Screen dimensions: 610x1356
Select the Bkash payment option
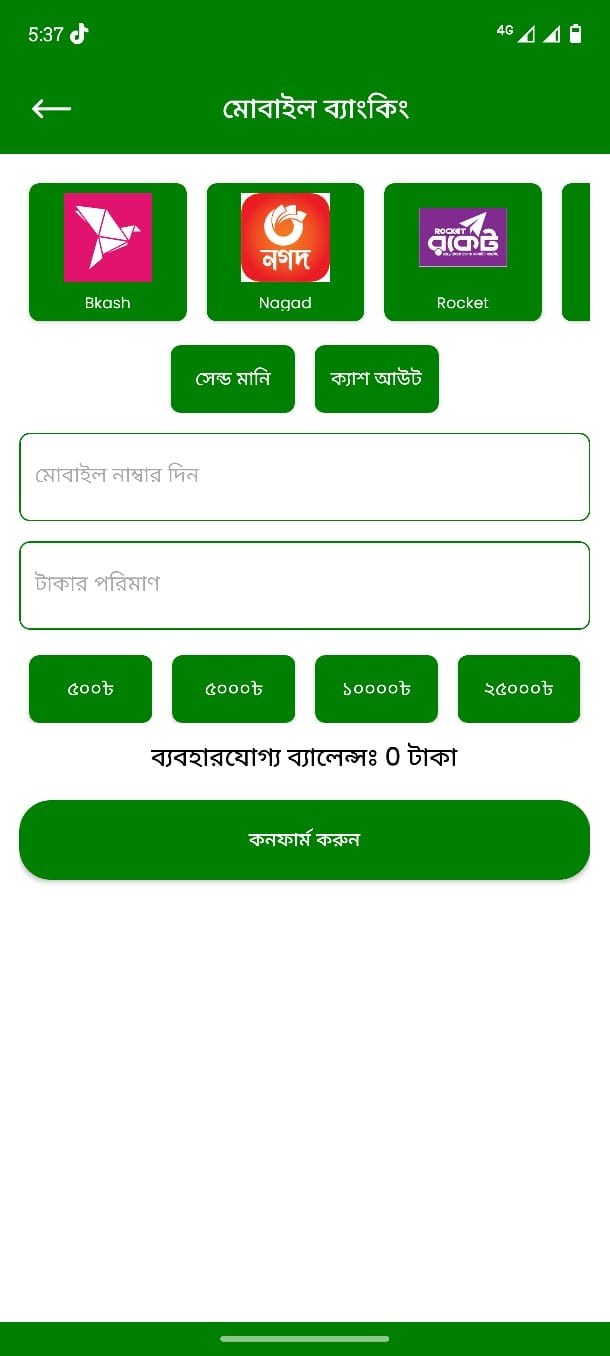108,252
